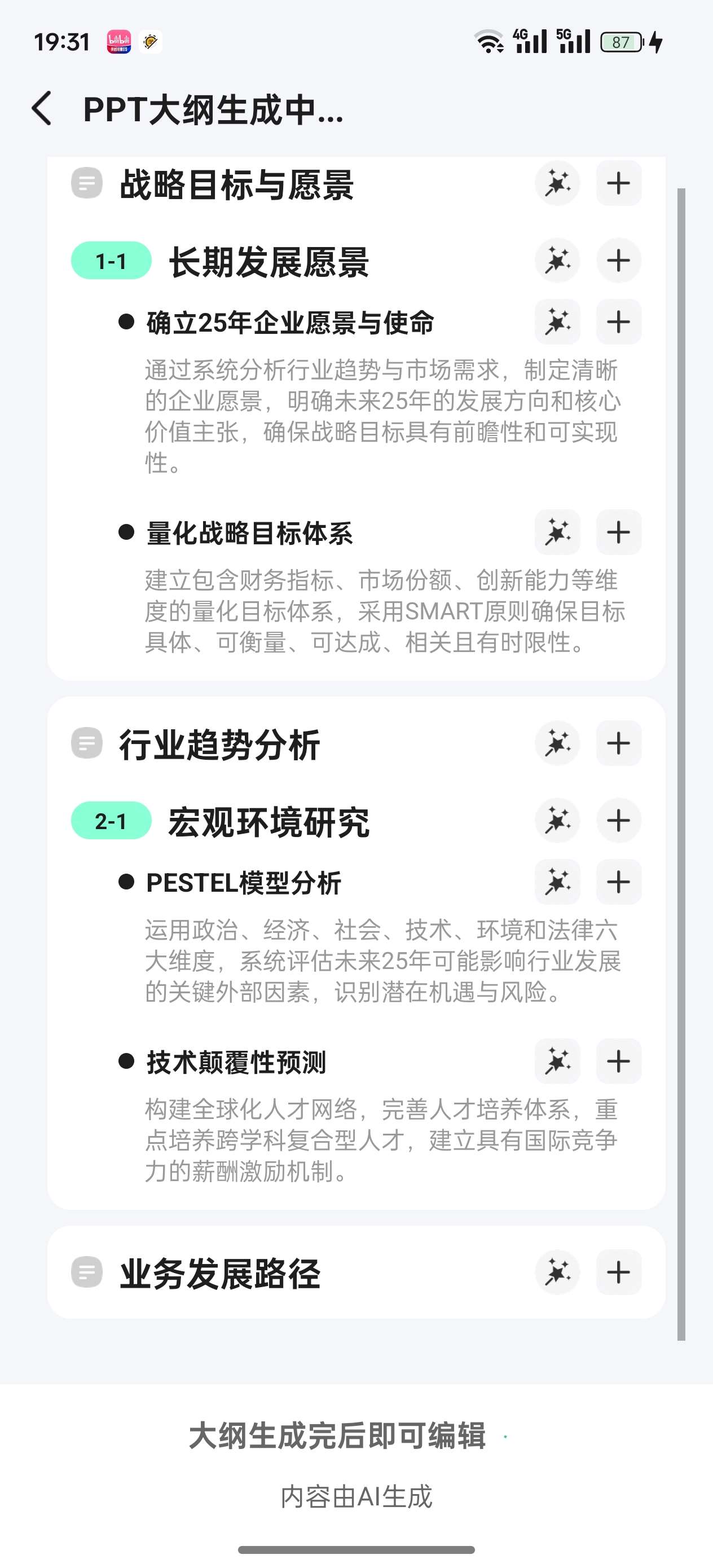
Task: Tap the plus icon for 宏观环境研究
Action: pyautogui.click(x=618, y=821)
